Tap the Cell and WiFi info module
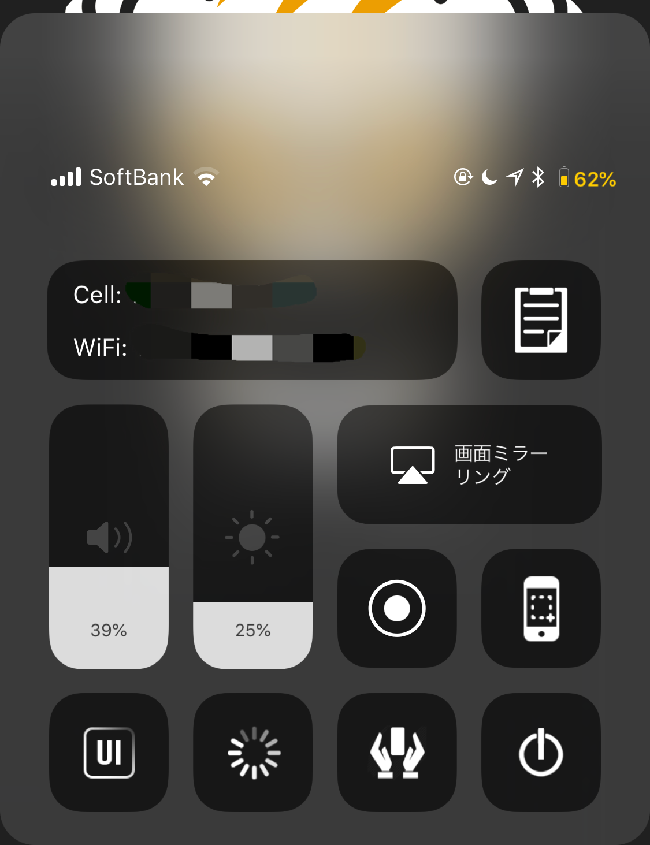 252,320
